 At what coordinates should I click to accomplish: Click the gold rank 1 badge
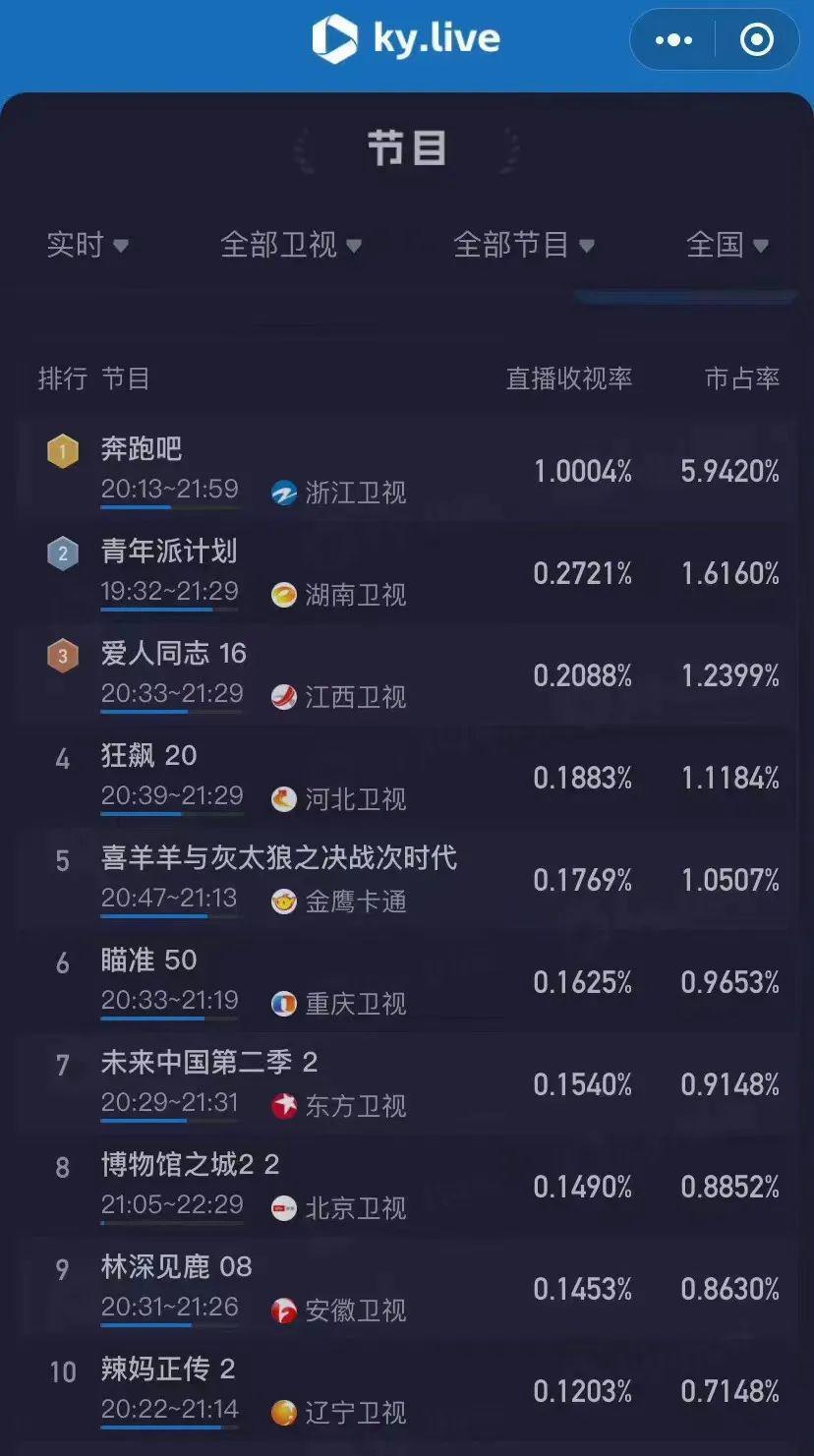[62, 451]
